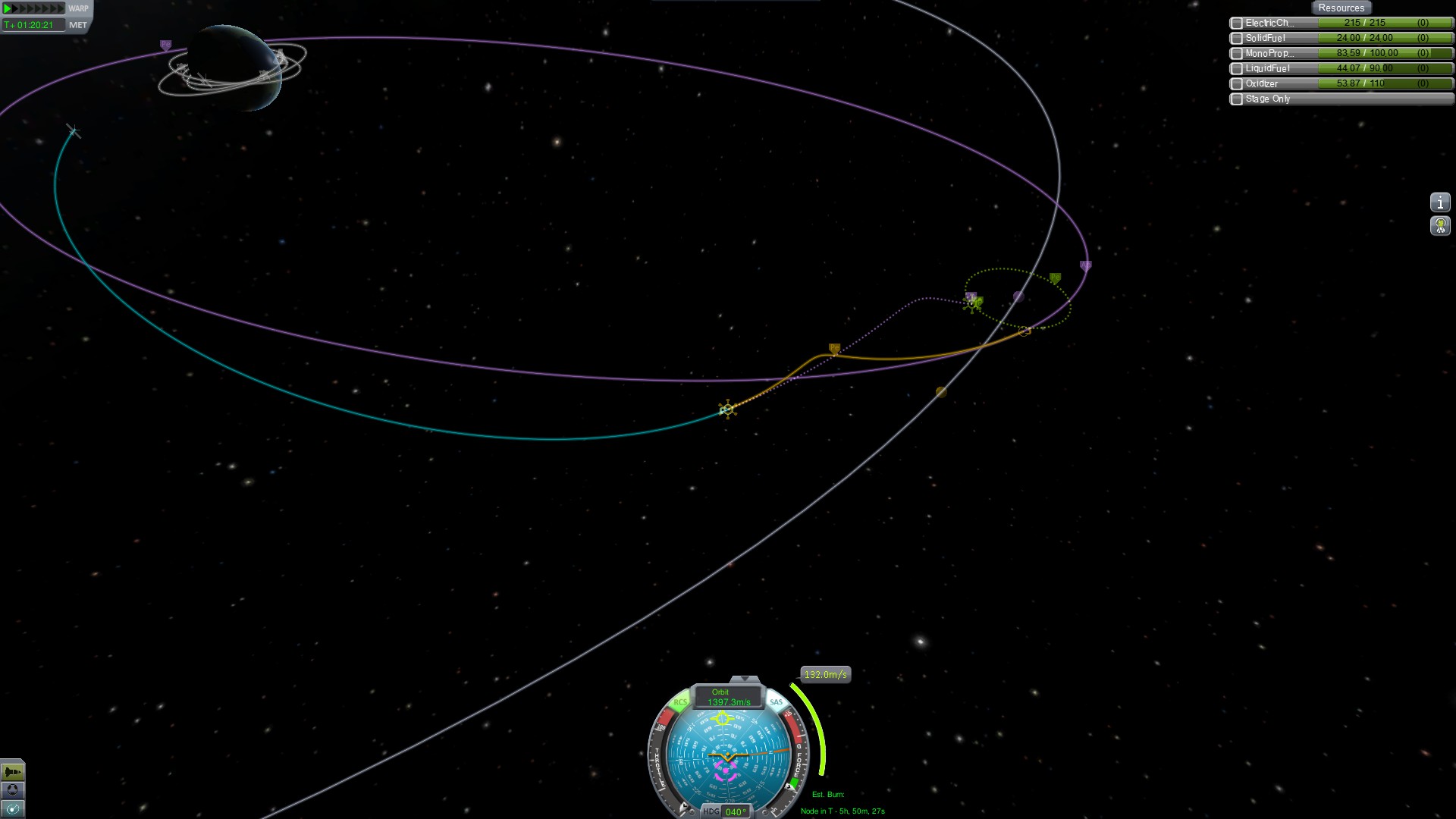Viewport: 1456px width, 819px height.
Task: Toggle the SolidFuel resource checkbox
Action: click(1237, 39)
